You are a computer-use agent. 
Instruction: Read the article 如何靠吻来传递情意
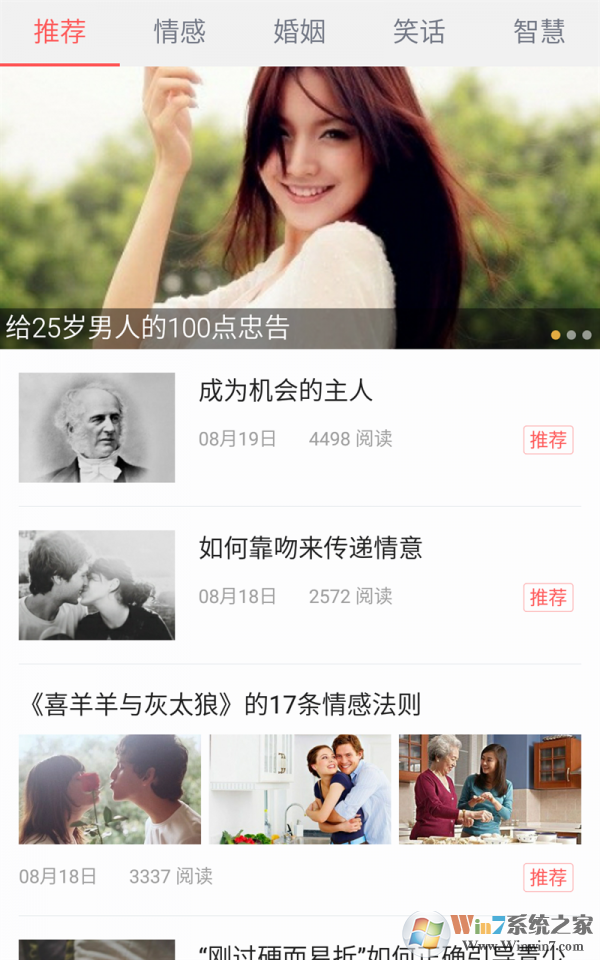[x=311, y=548]
